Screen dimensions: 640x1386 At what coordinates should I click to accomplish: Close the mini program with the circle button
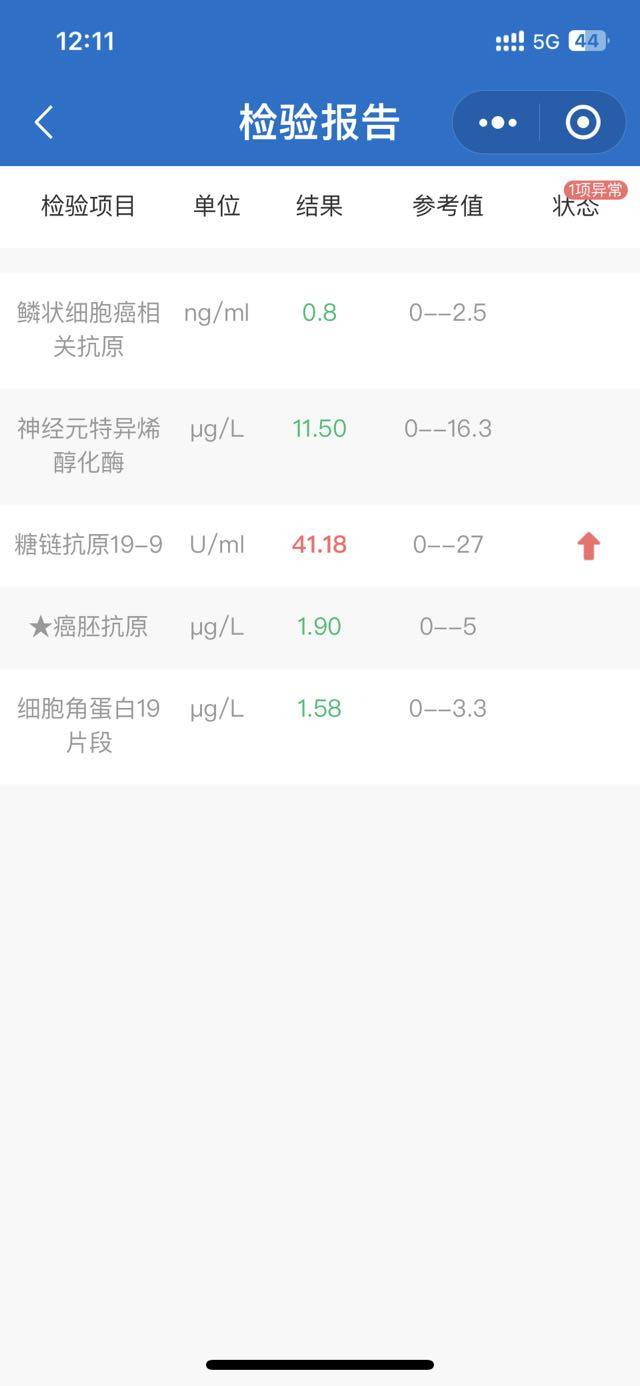pos(583,123)
